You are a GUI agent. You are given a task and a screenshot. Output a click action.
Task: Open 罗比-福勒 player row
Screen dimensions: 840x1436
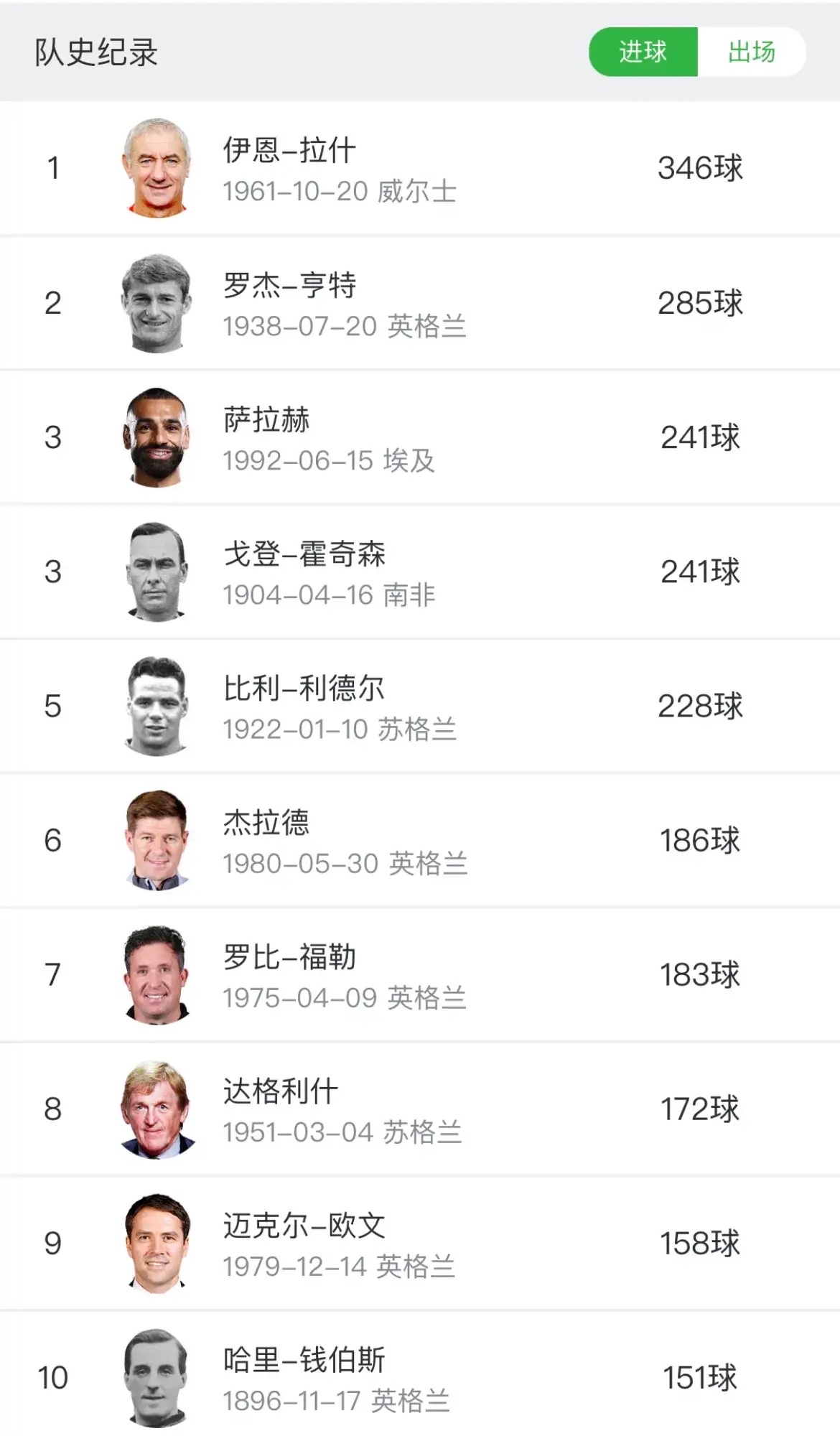point(420,974)
